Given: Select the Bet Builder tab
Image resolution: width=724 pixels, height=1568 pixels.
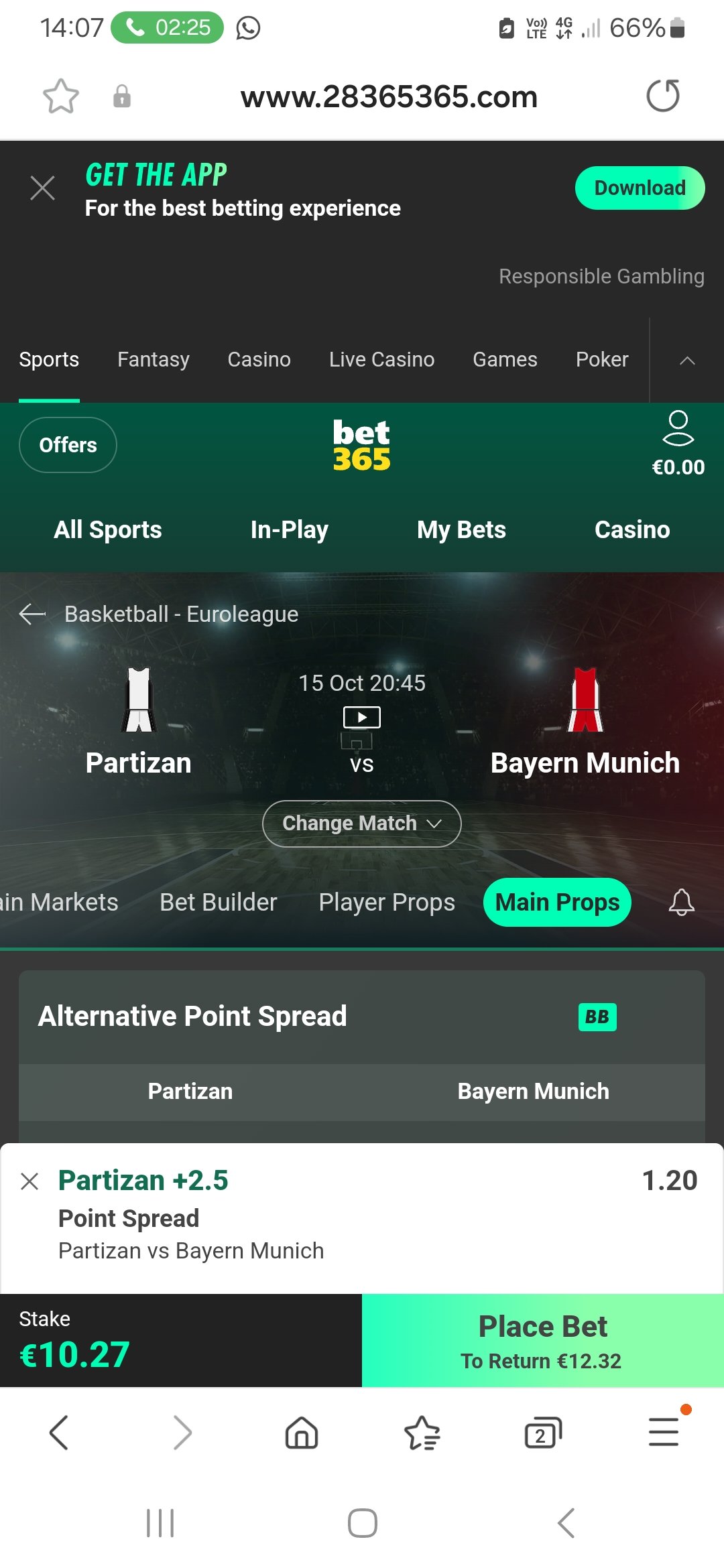Looking at the screenshot, I should pos(218,903).
